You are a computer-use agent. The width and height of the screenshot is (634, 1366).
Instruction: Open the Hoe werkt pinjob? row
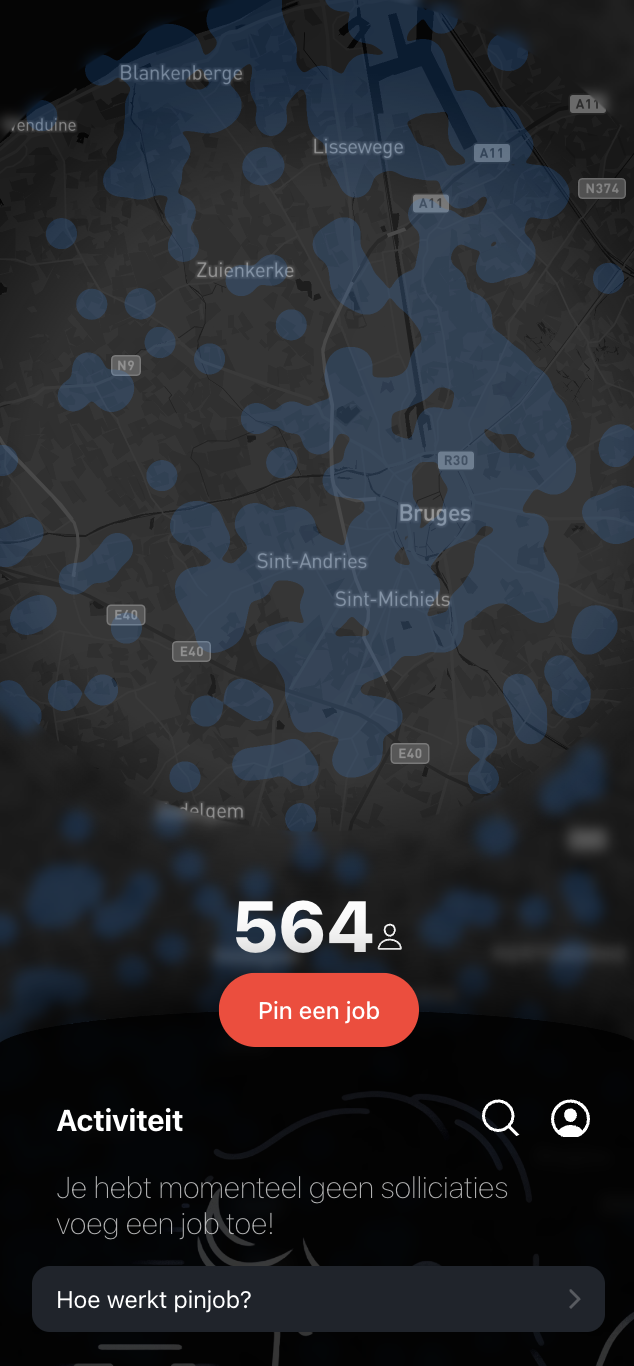[x=318, y=1299]
